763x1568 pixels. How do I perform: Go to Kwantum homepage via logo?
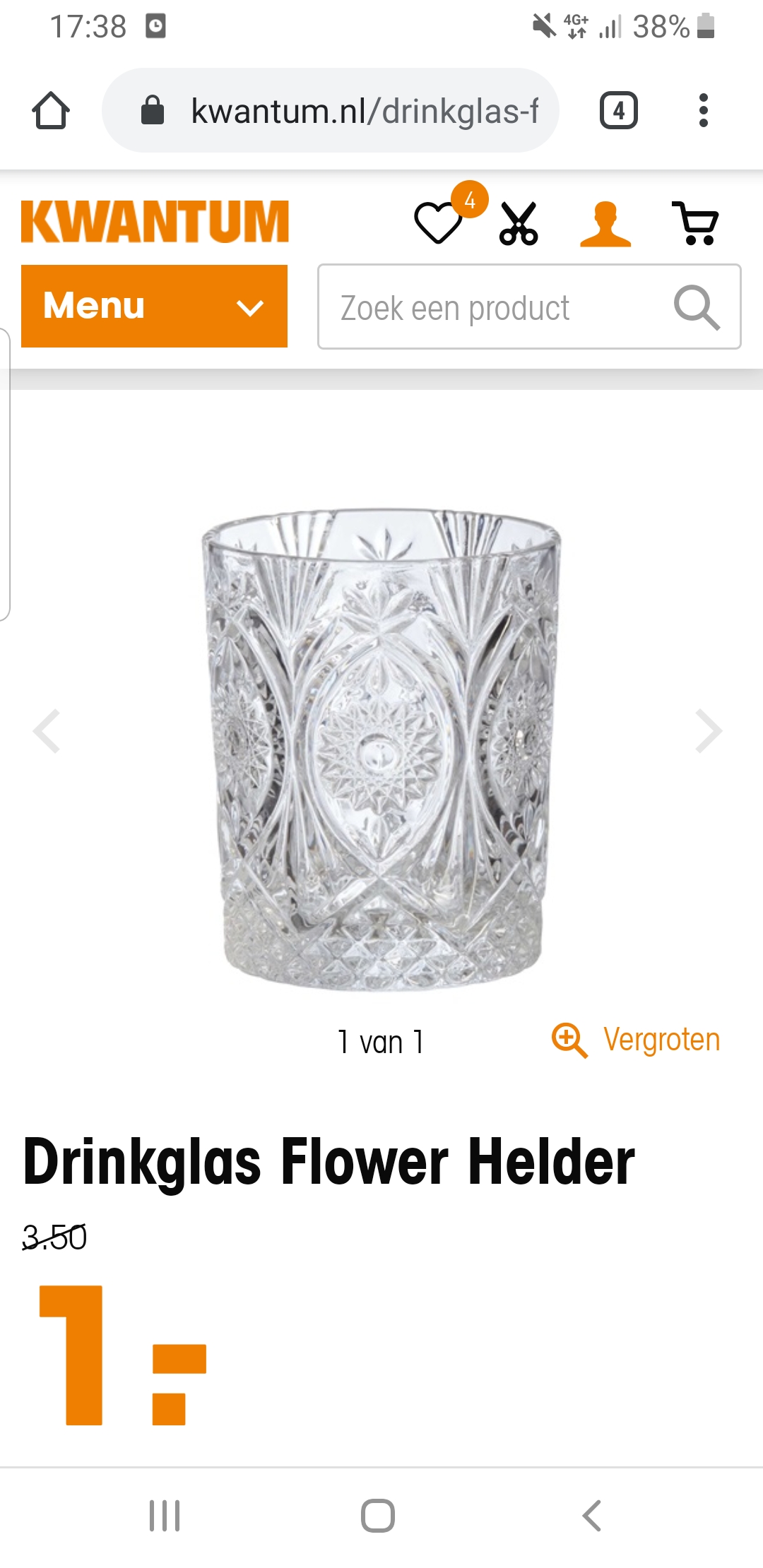click(155, 222)
